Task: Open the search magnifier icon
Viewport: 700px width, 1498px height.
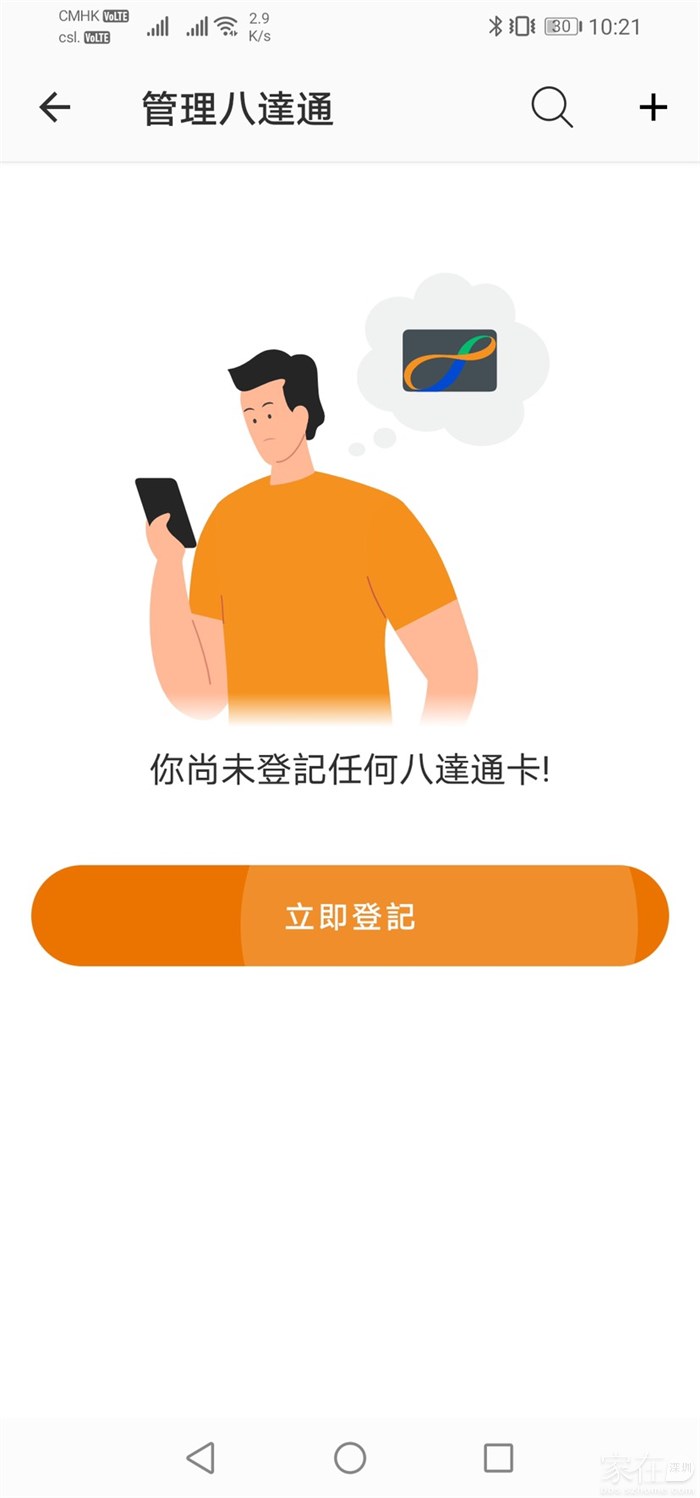Action: 551,107
